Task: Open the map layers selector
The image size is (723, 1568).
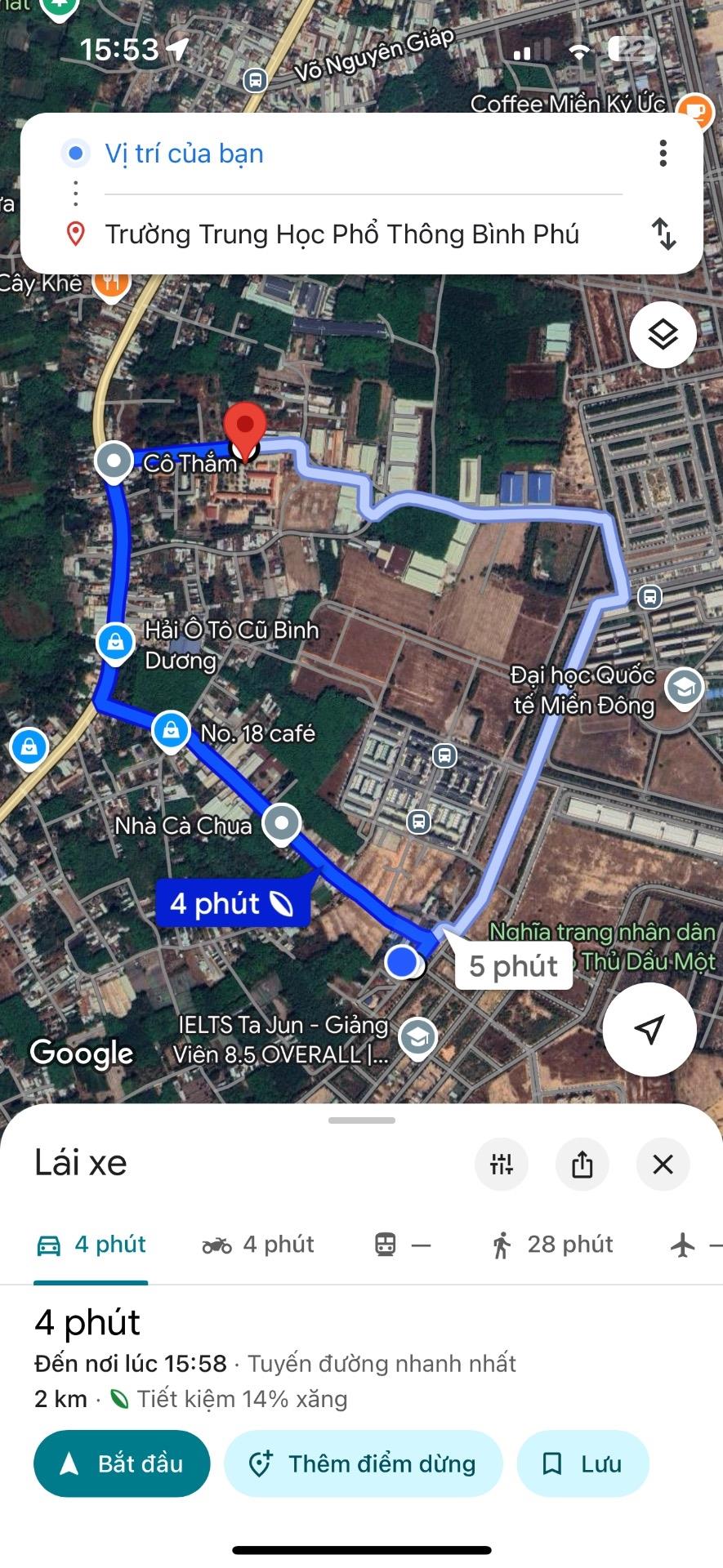Action: click(x=663, y=334)
